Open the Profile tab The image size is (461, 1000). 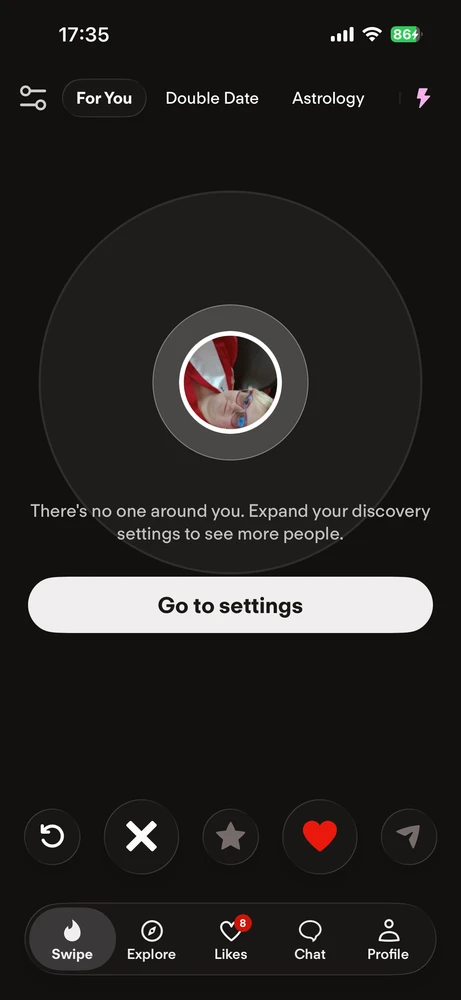coord(388,941)
